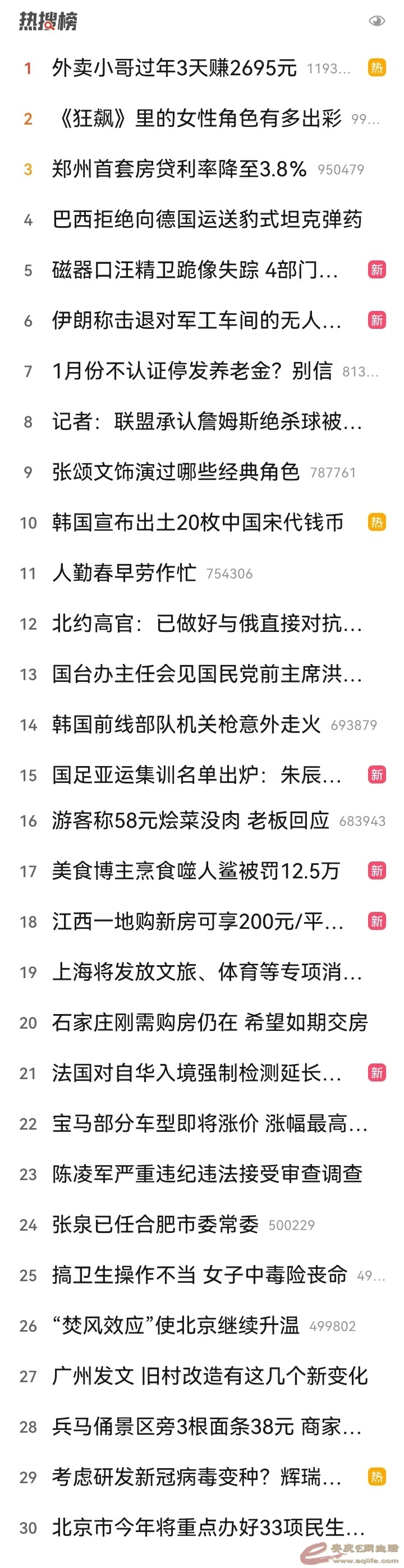Tap the 人勤春早劳作忙 entry

point(124,573)
